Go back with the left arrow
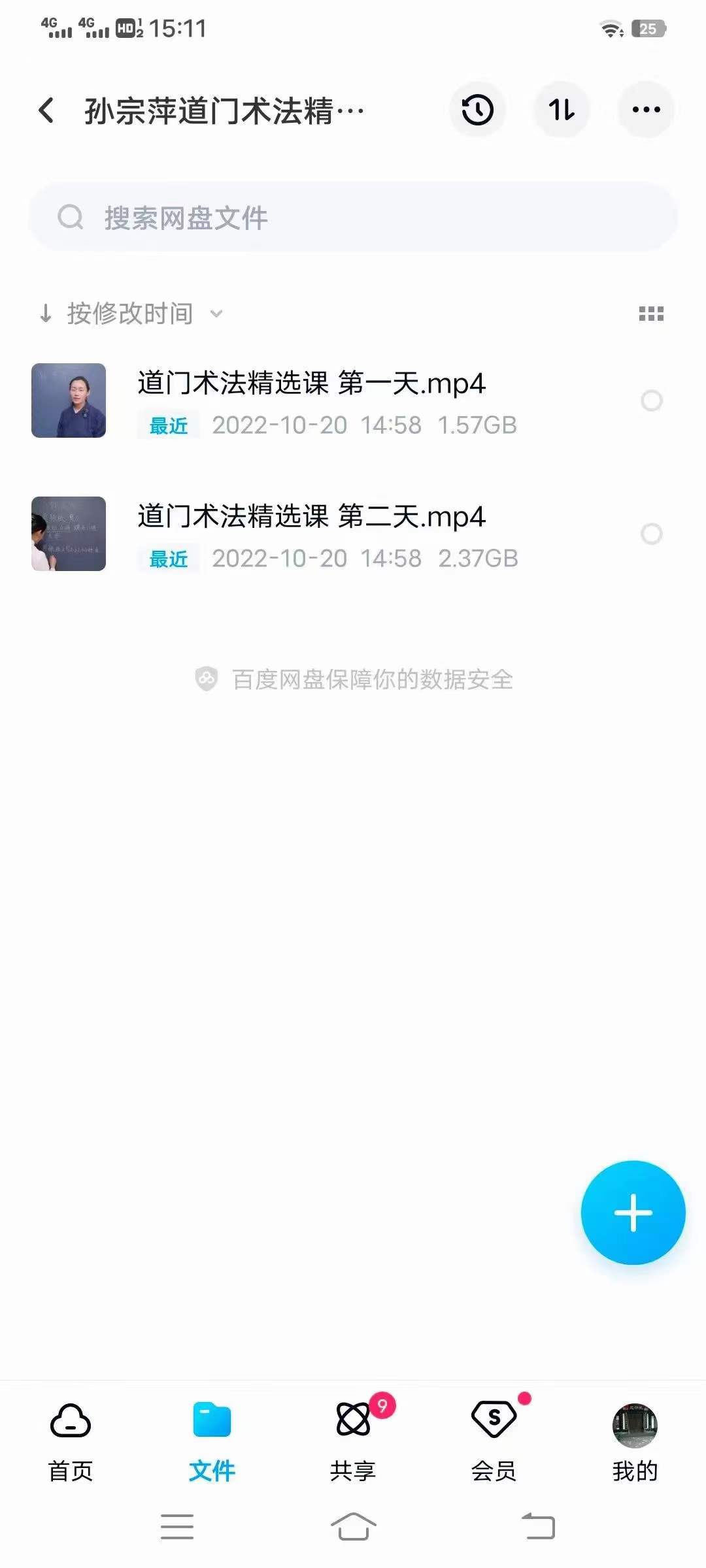This screenshot has height=1568, width=706. pyautogui.click(x=45, y=110)
